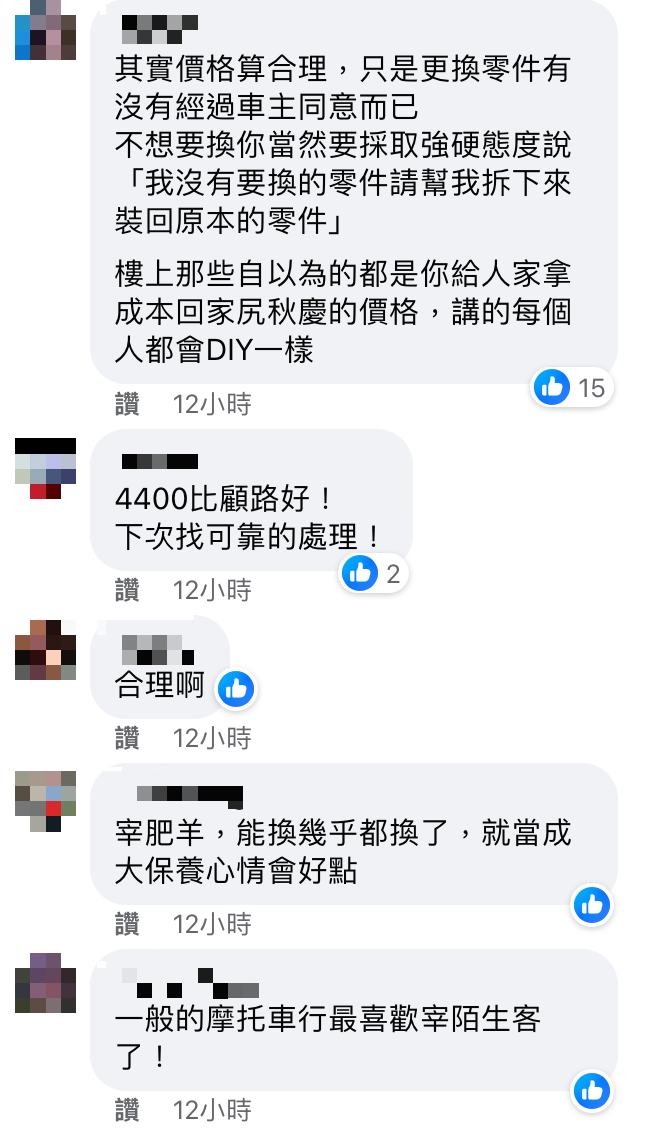Like the comment mentioning DIY
The height and width of the screenshot is (1134, 654).
click(x=127, y=405)
